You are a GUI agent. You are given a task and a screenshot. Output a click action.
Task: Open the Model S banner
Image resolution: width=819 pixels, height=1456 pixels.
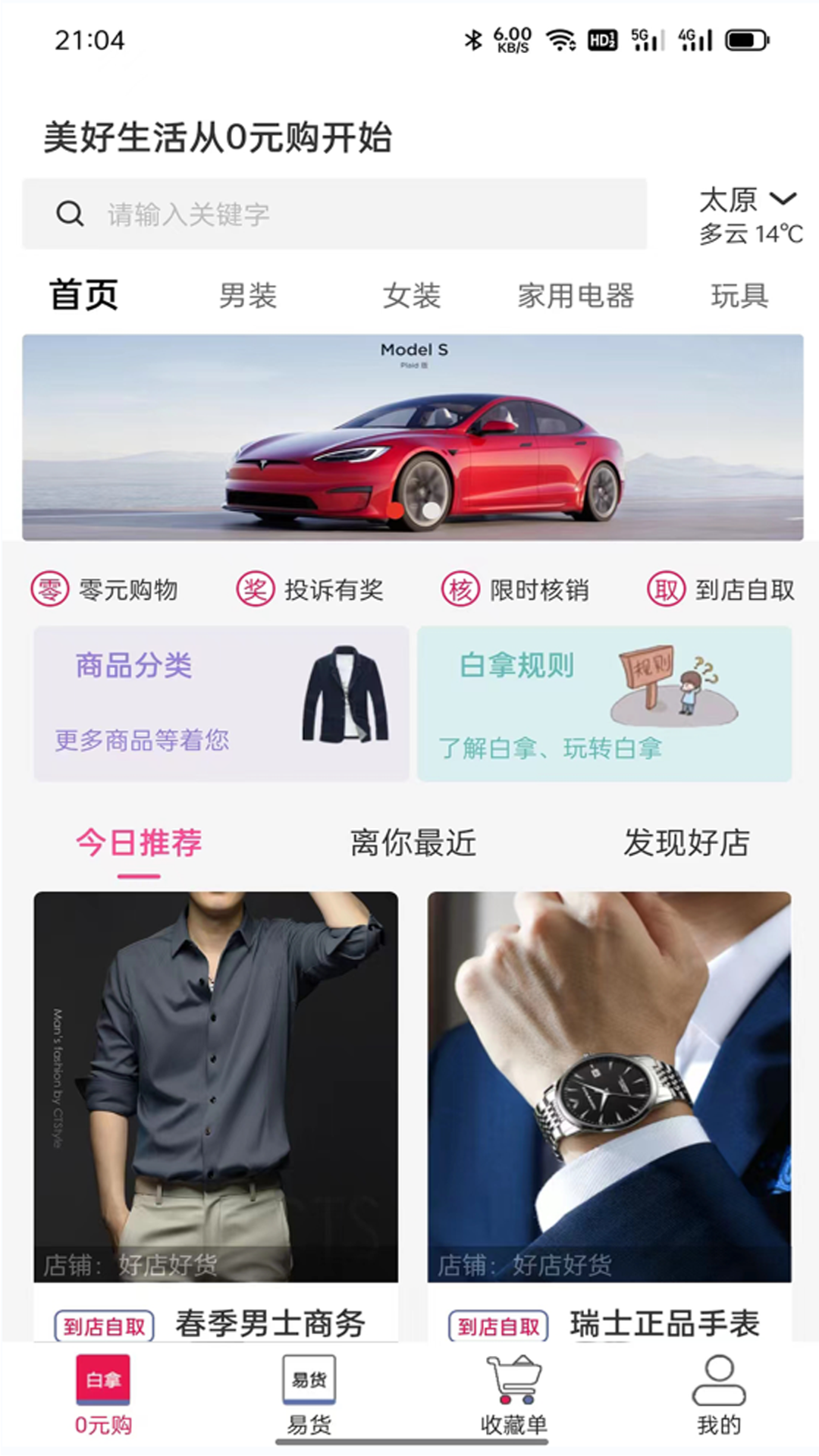click(x=413, y=438)
